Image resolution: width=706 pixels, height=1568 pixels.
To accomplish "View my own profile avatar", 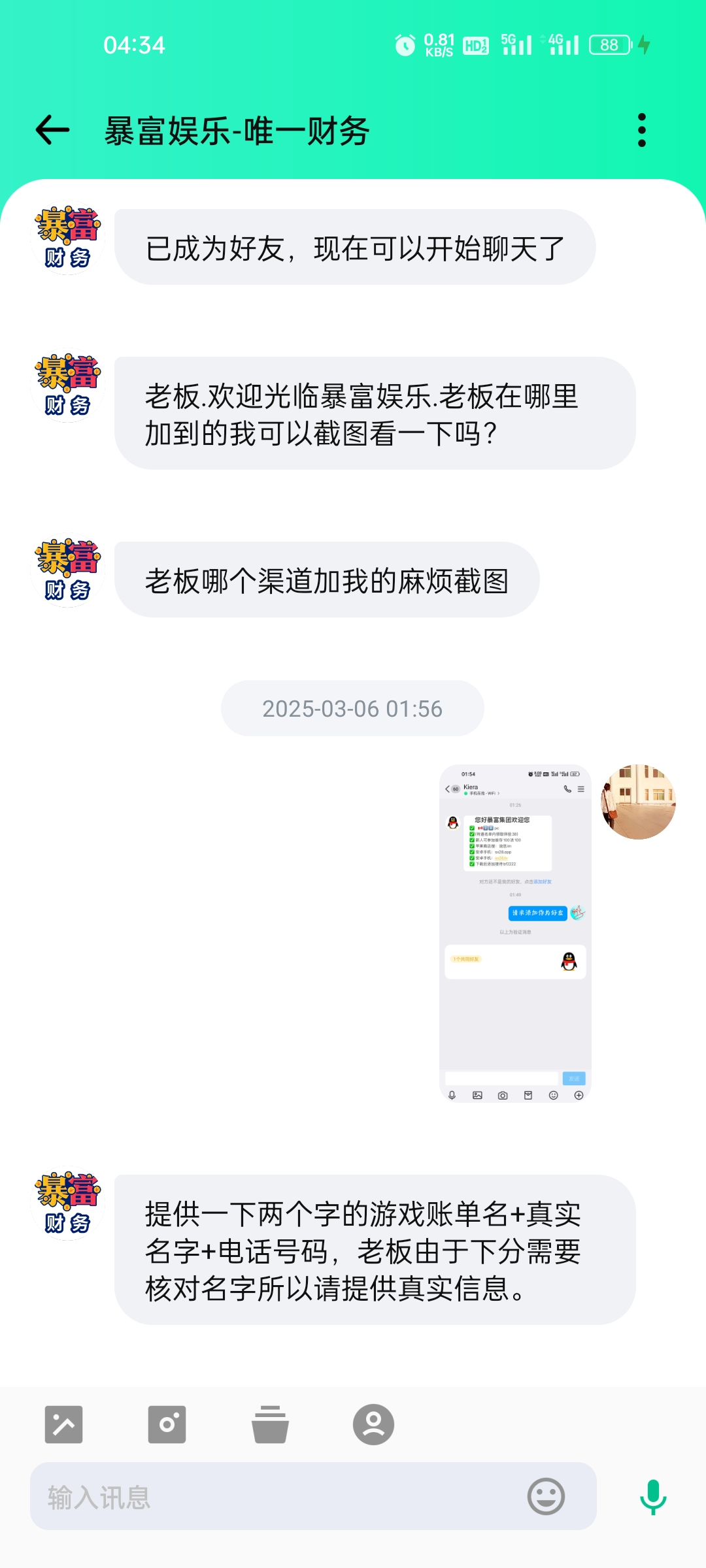I will (x=638, y=802).
